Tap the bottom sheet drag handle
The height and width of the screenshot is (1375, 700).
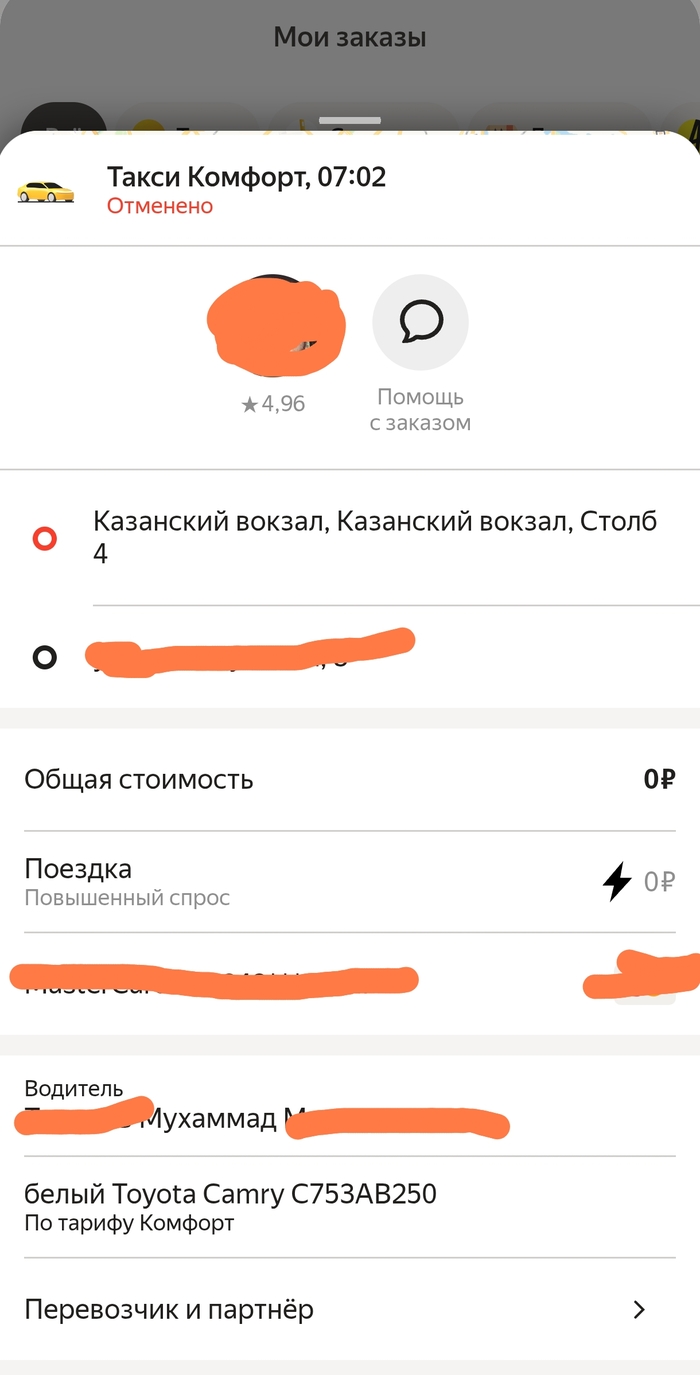coord(350,121)
